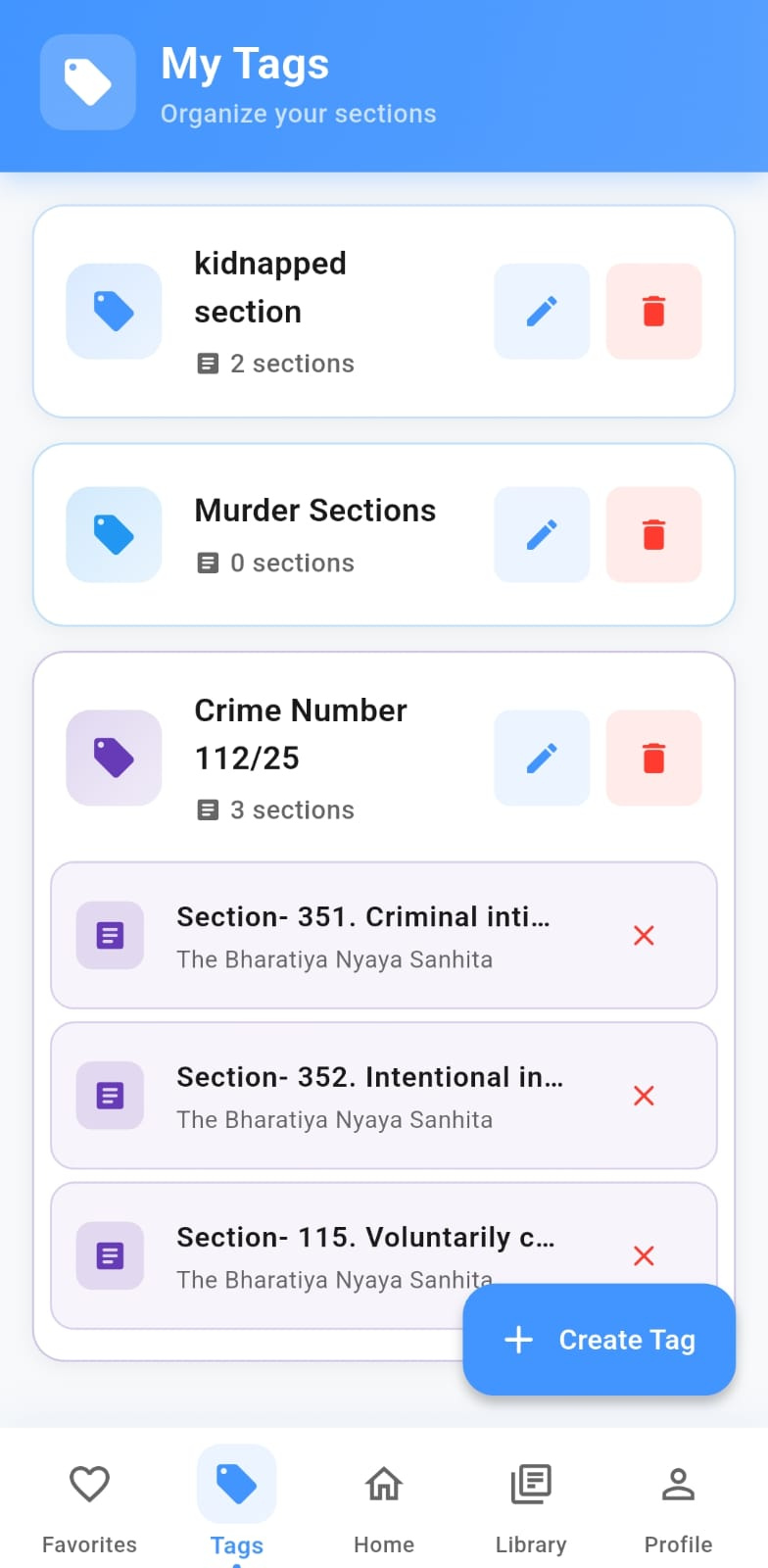
Task: Open the Section 352 Intentional insult entry
Action: click(x=370, y=1076)
